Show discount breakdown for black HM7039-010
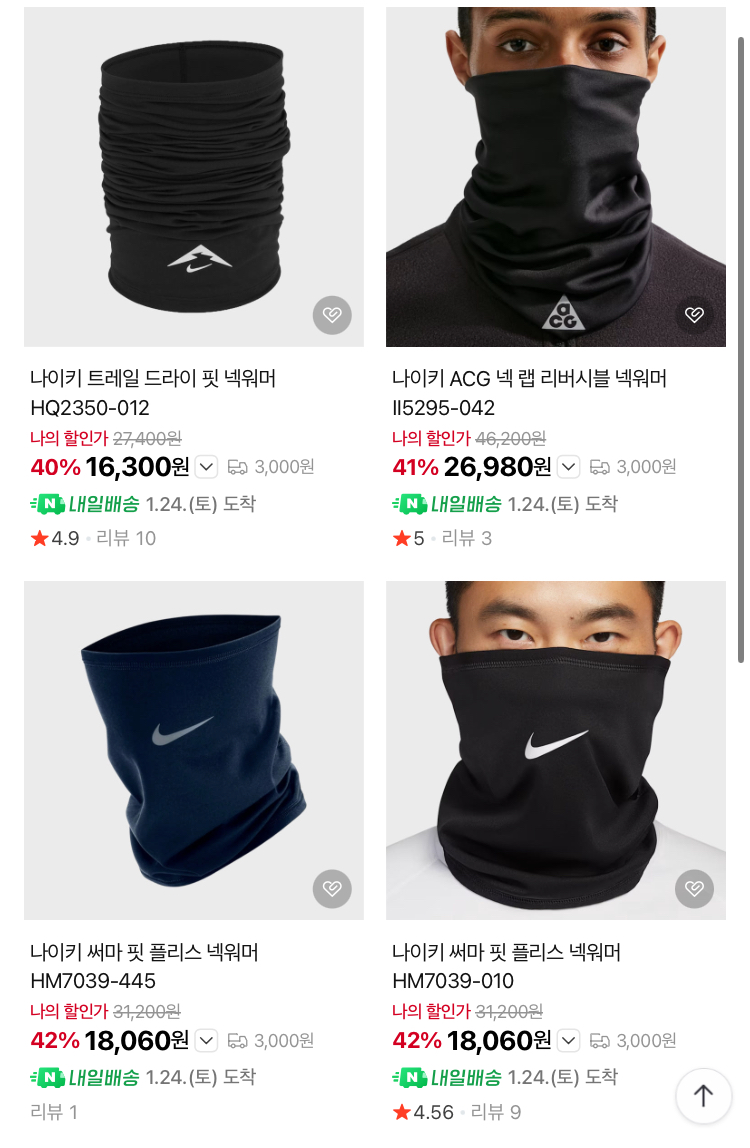750x1148 pixels. 568,1041
